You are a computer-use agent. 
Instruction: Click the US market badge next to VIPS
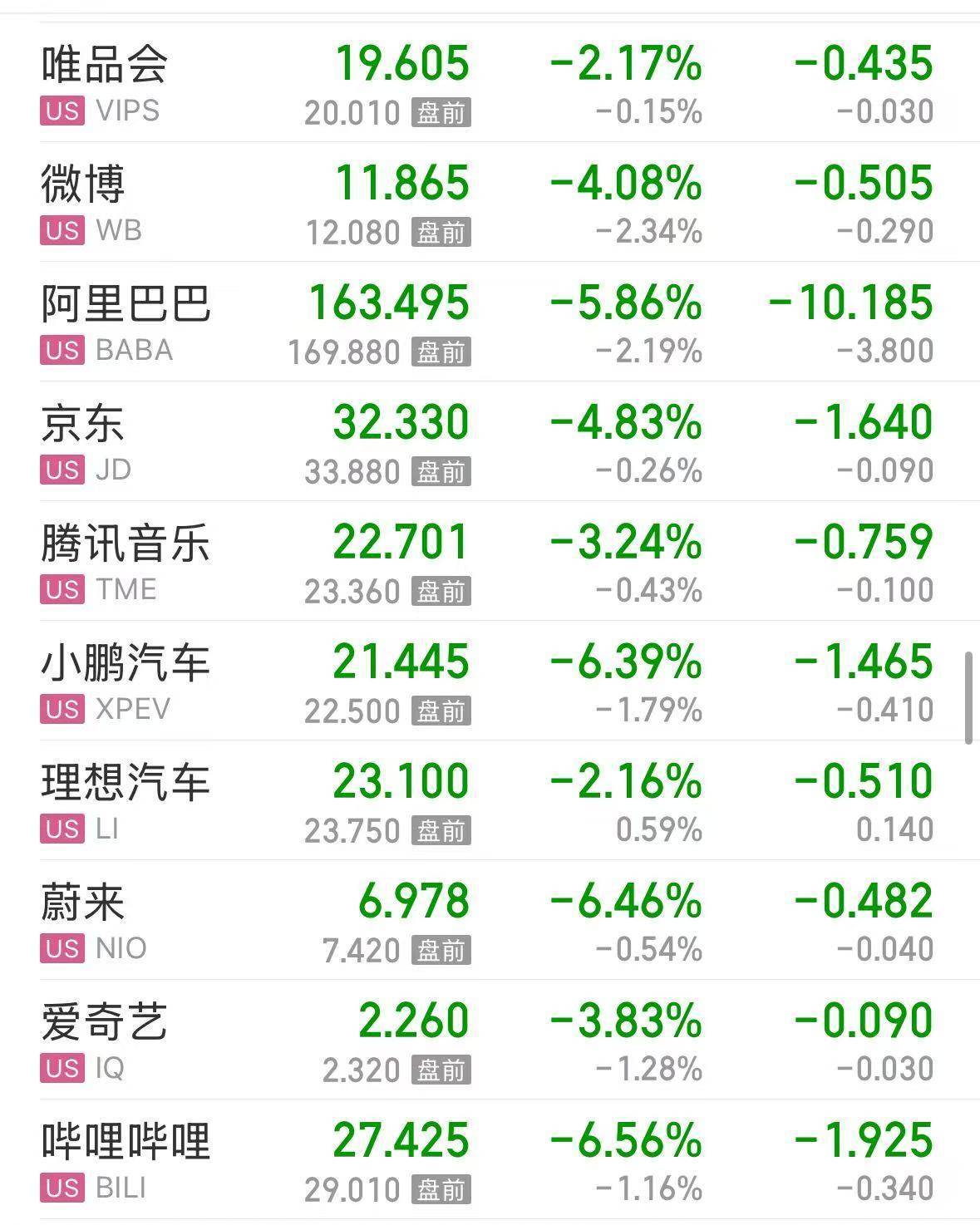(x=62, y=111)
